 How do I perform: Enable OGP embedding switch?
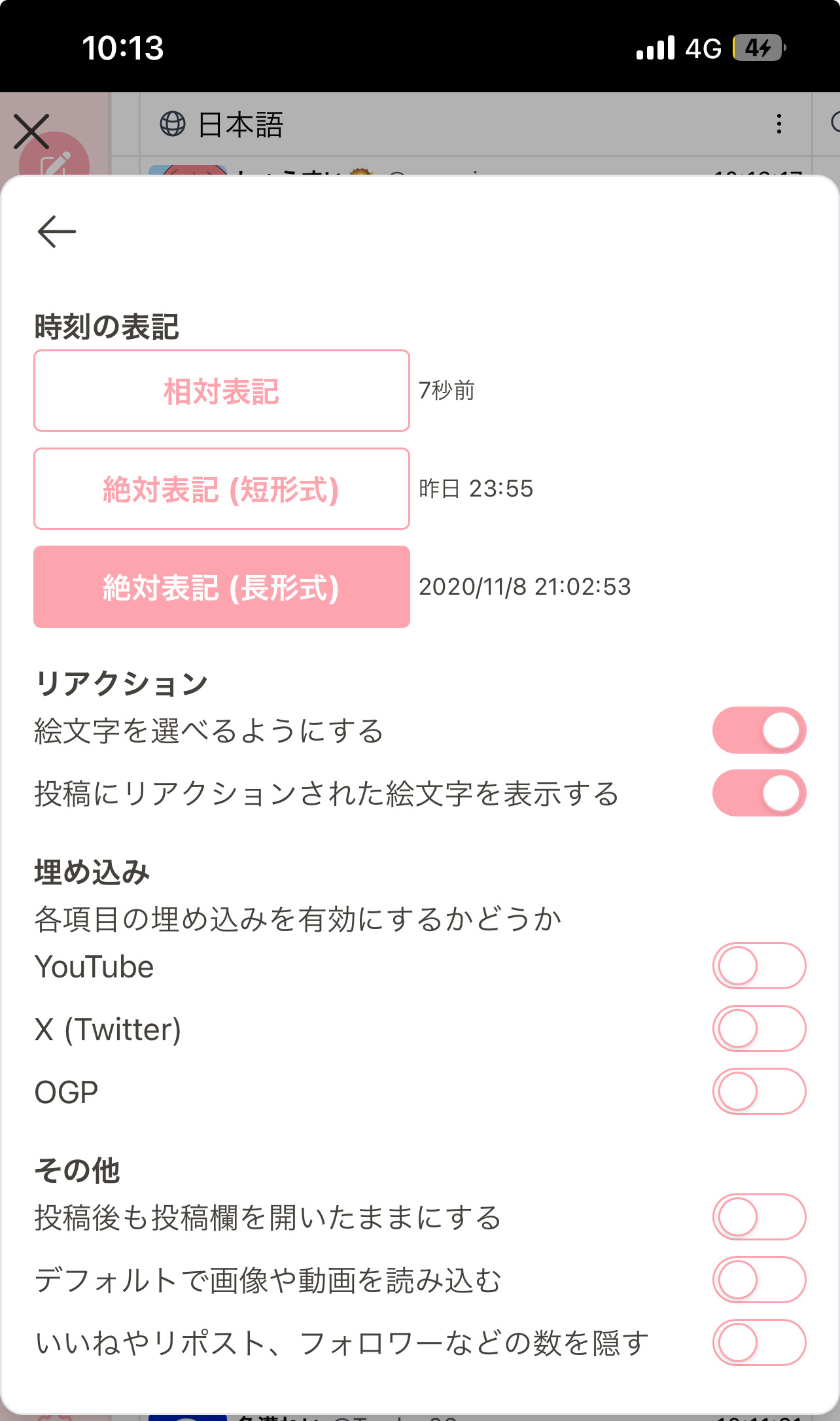click(x=759, y=1091)
